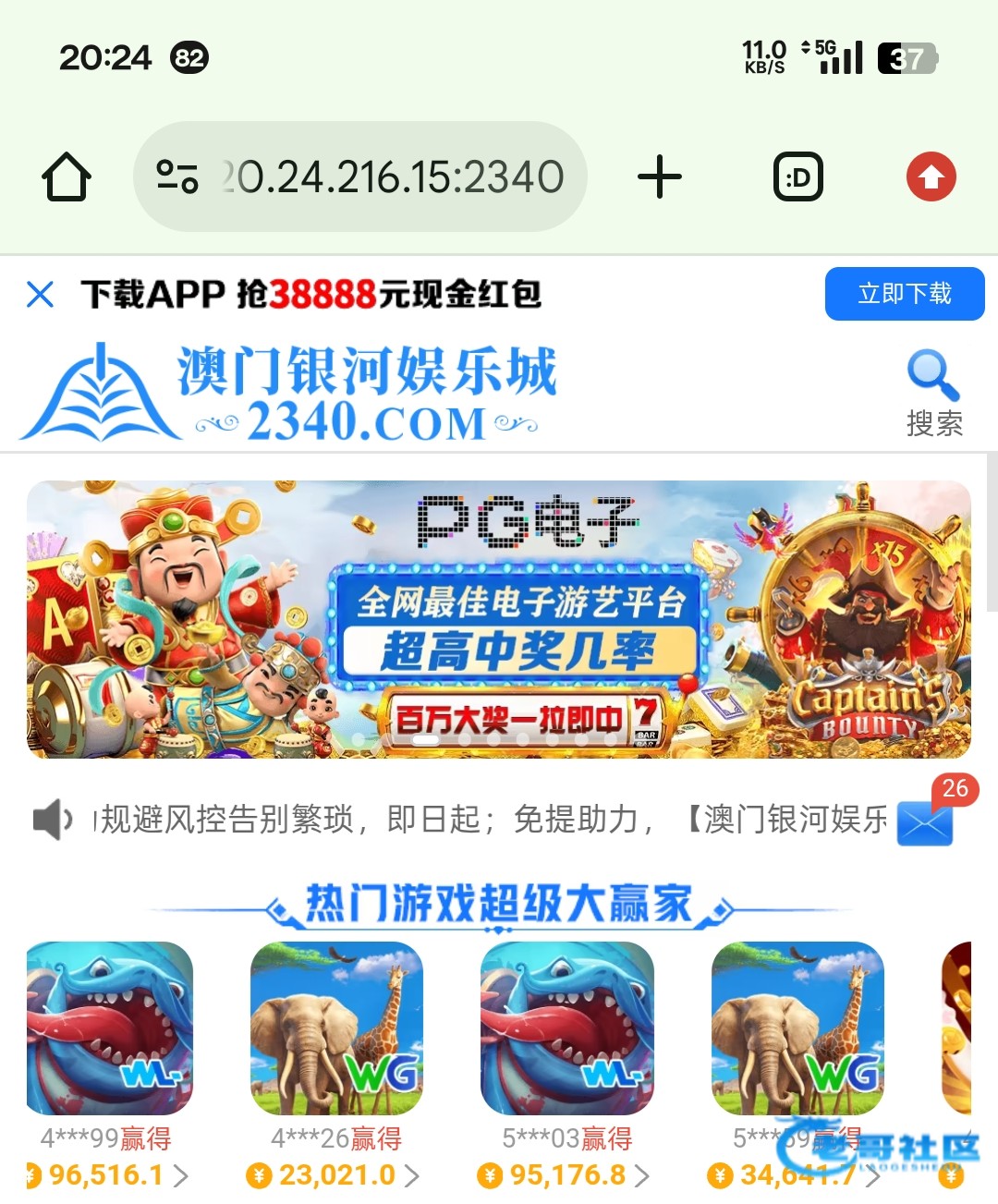Tap the speaker announcement icon
The width and height of the screenshot is (998, 1204).
click(52, 819)
